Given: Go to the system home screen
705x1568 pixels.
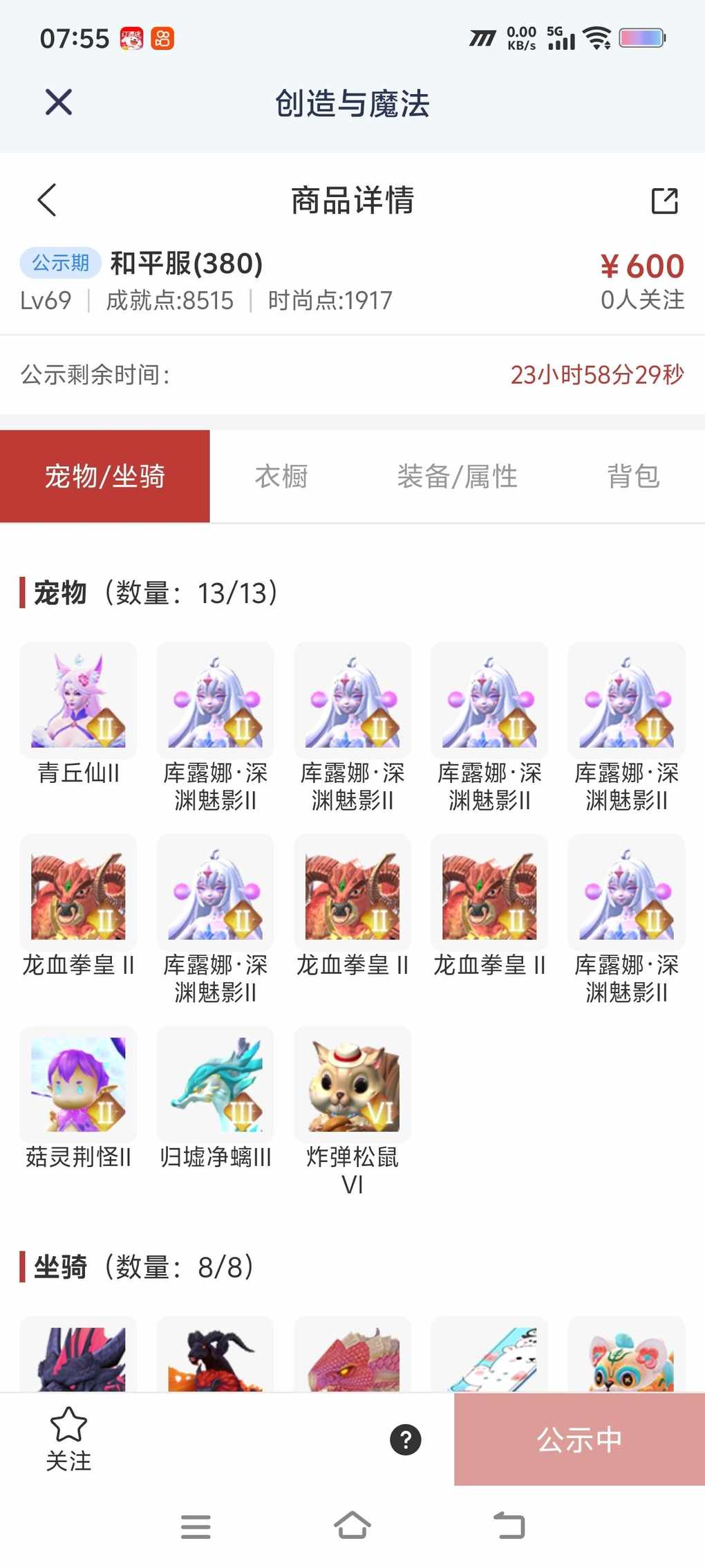Looking at the screenshot, I should [352, 1525].
